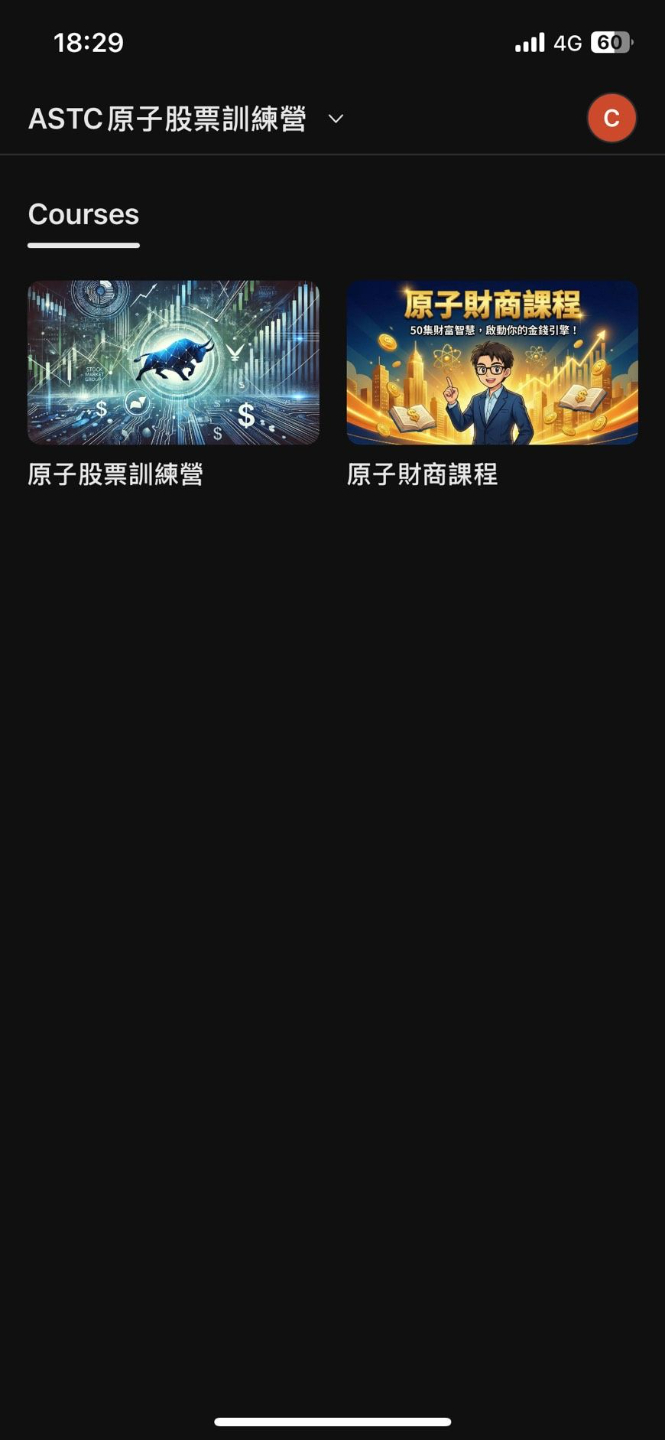
Task: Open the 原子財商課程 course
Action: click(x=492, y=363)
